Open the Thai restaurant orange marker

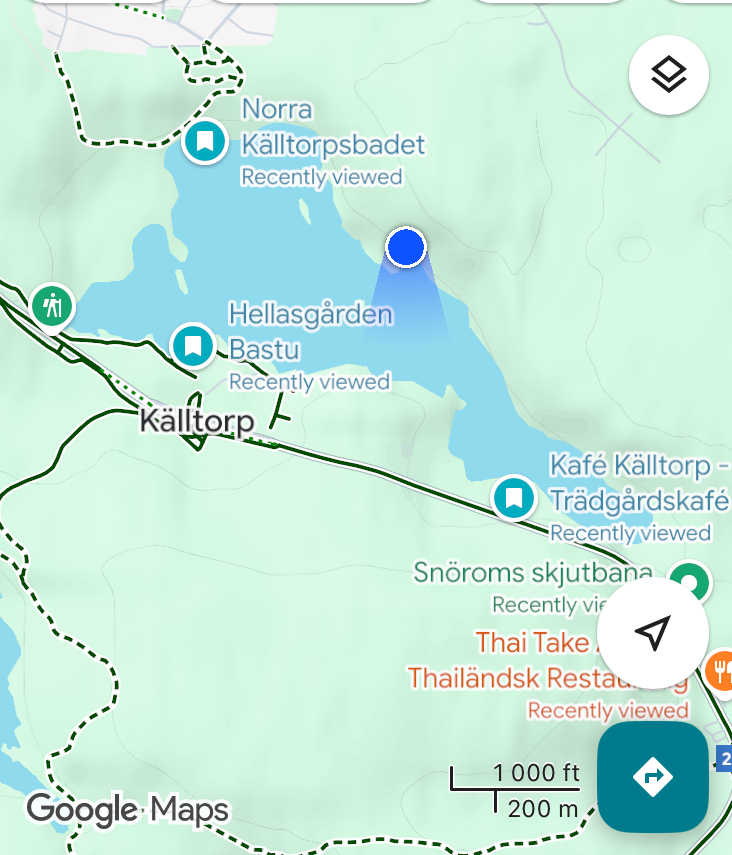pyautogui.click(x=720, y=669)
